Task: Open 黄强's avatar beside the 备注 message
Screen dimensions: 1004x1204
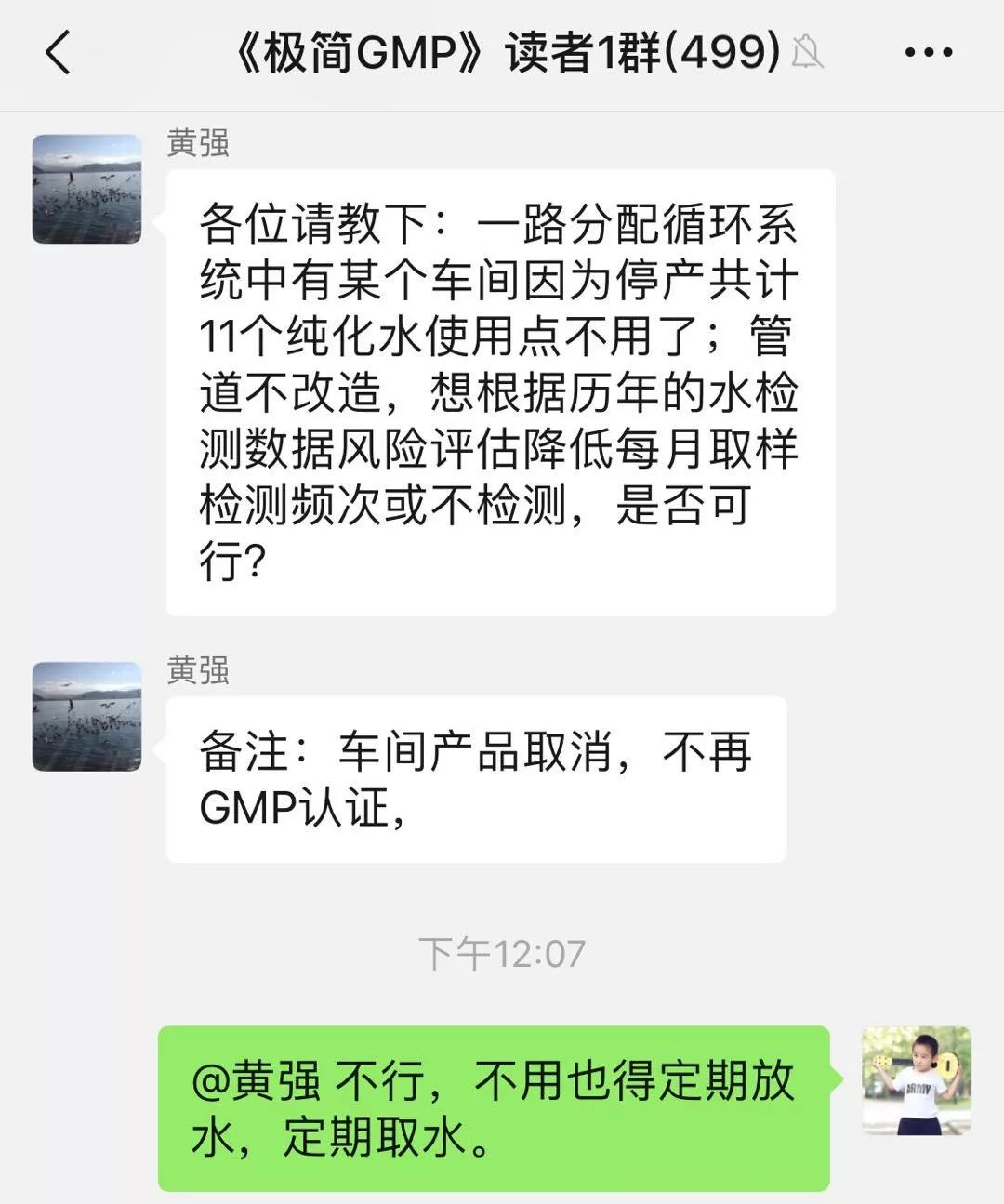Action: click(87, 717)
